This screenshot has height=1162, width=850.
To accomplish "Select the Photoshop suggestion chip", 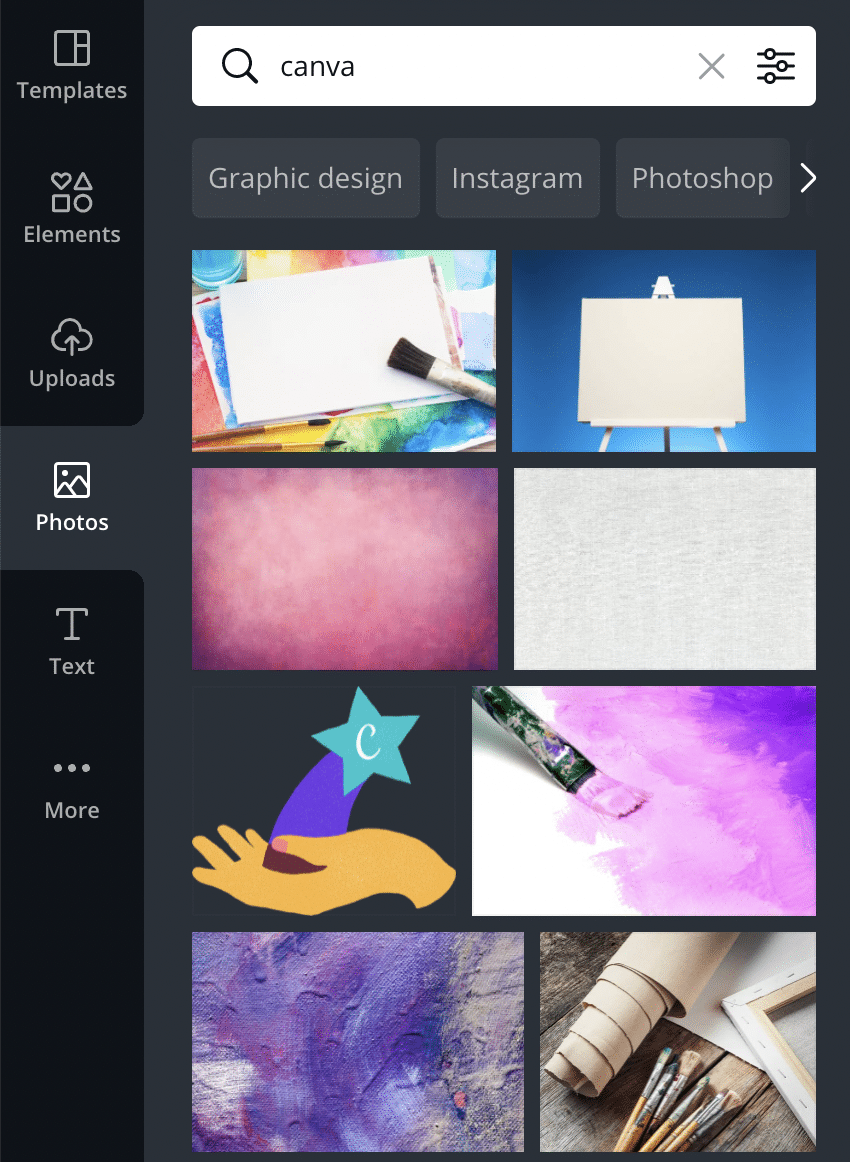I will (x=702, y=179).
